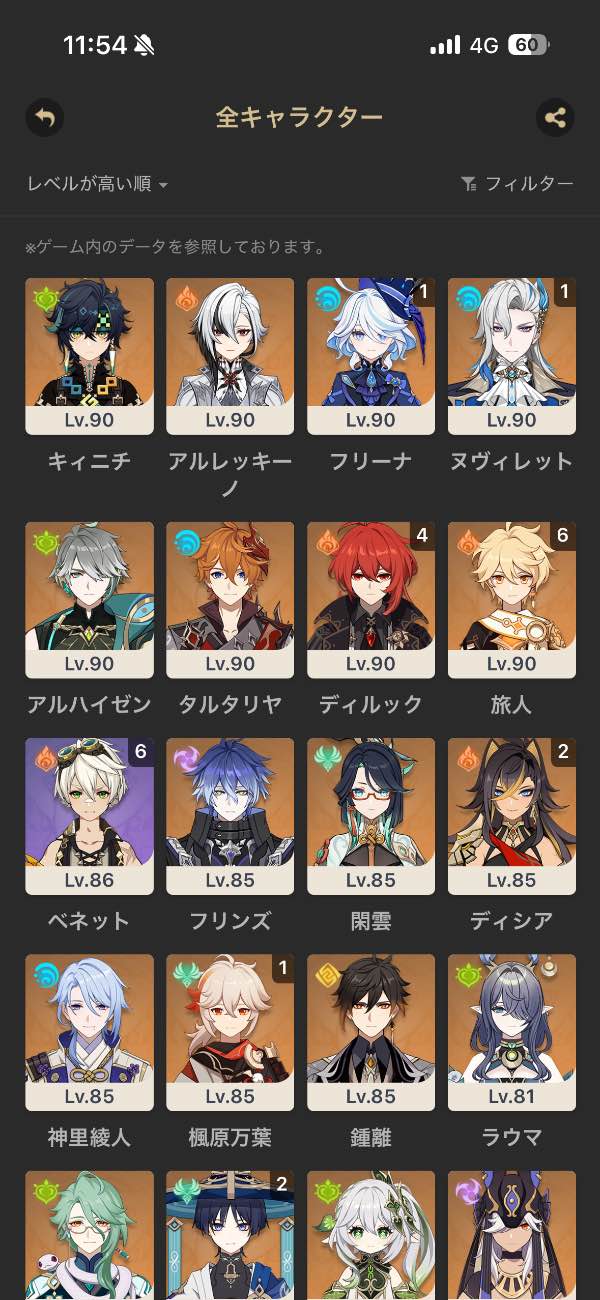The height and width of the screenshot is (1300, 600).
Task: Open アルレッキーノ character card
Action: coord(230,356)
